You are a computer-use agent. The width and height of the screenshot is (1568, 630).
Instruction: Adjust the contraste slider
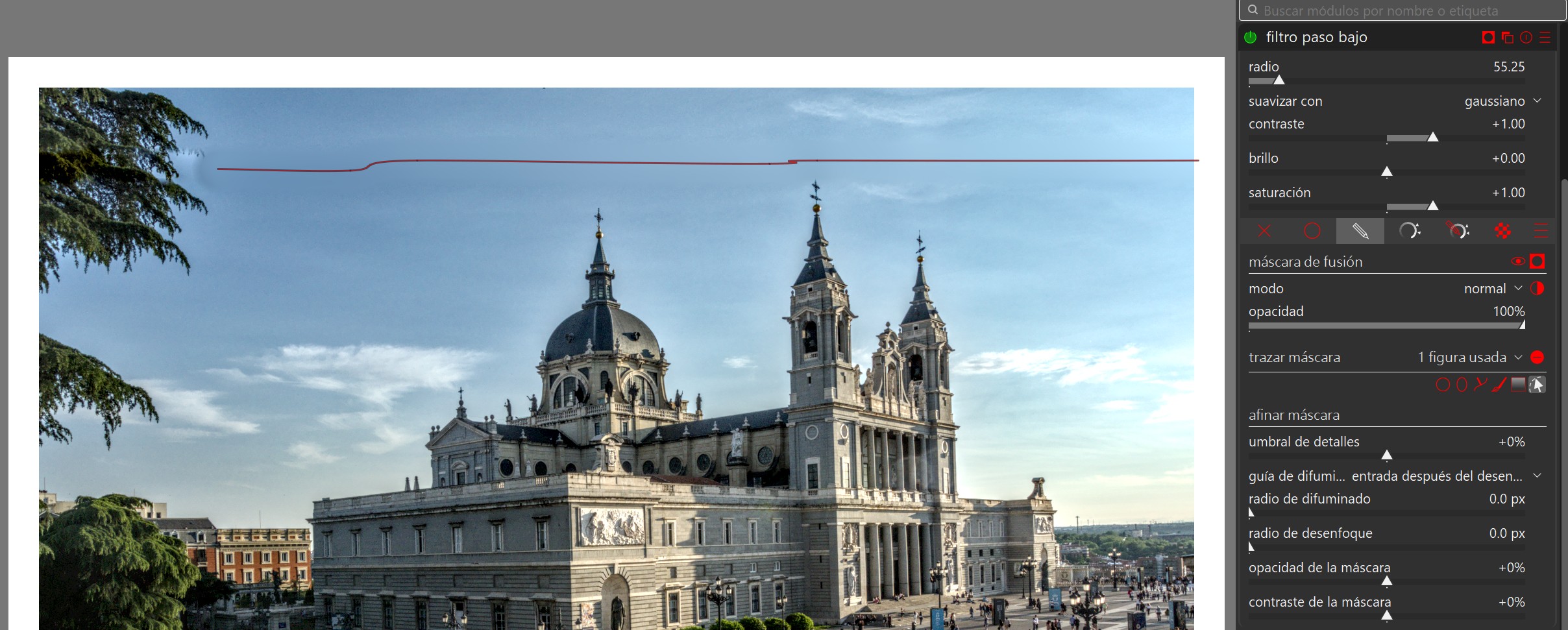[1386, 138]
